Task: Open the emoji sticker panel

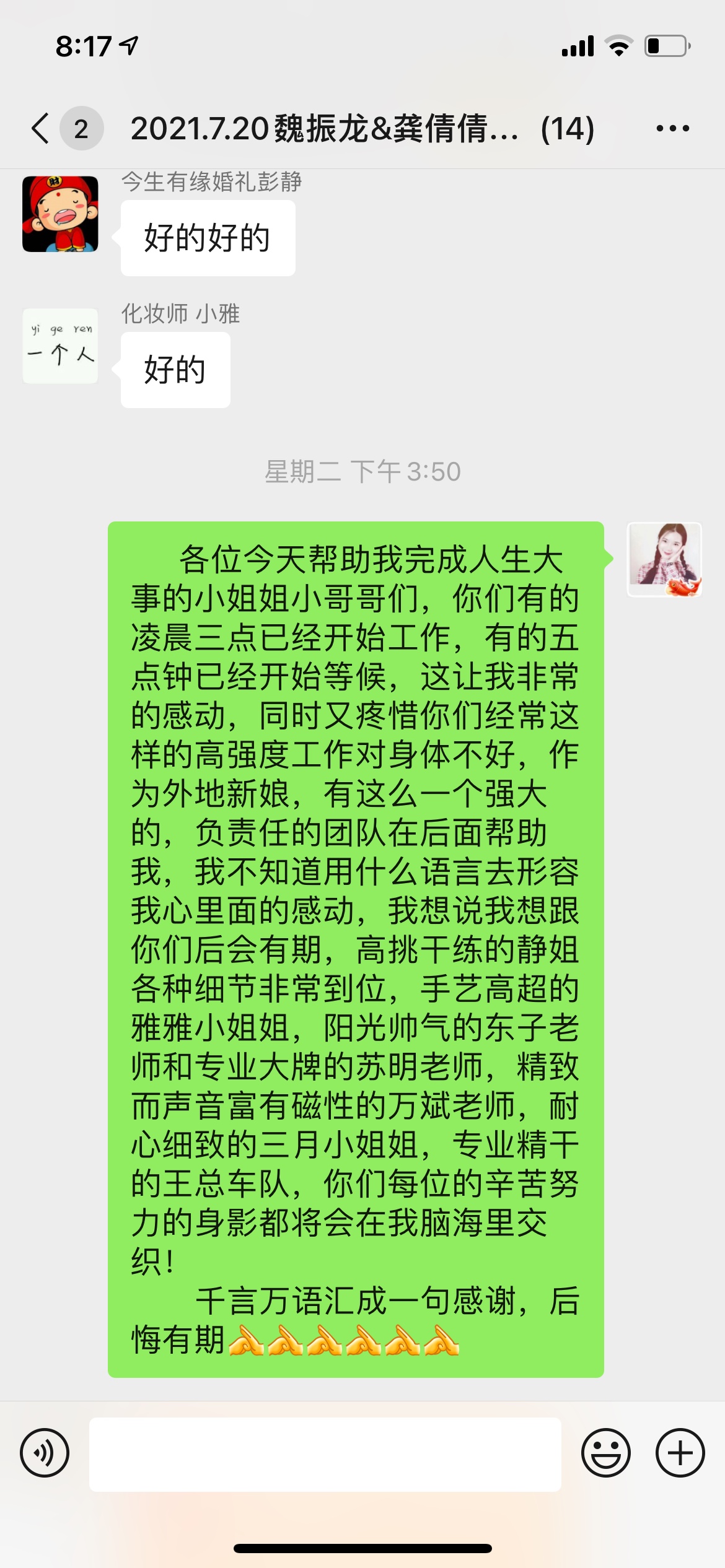Action: 605,1453
